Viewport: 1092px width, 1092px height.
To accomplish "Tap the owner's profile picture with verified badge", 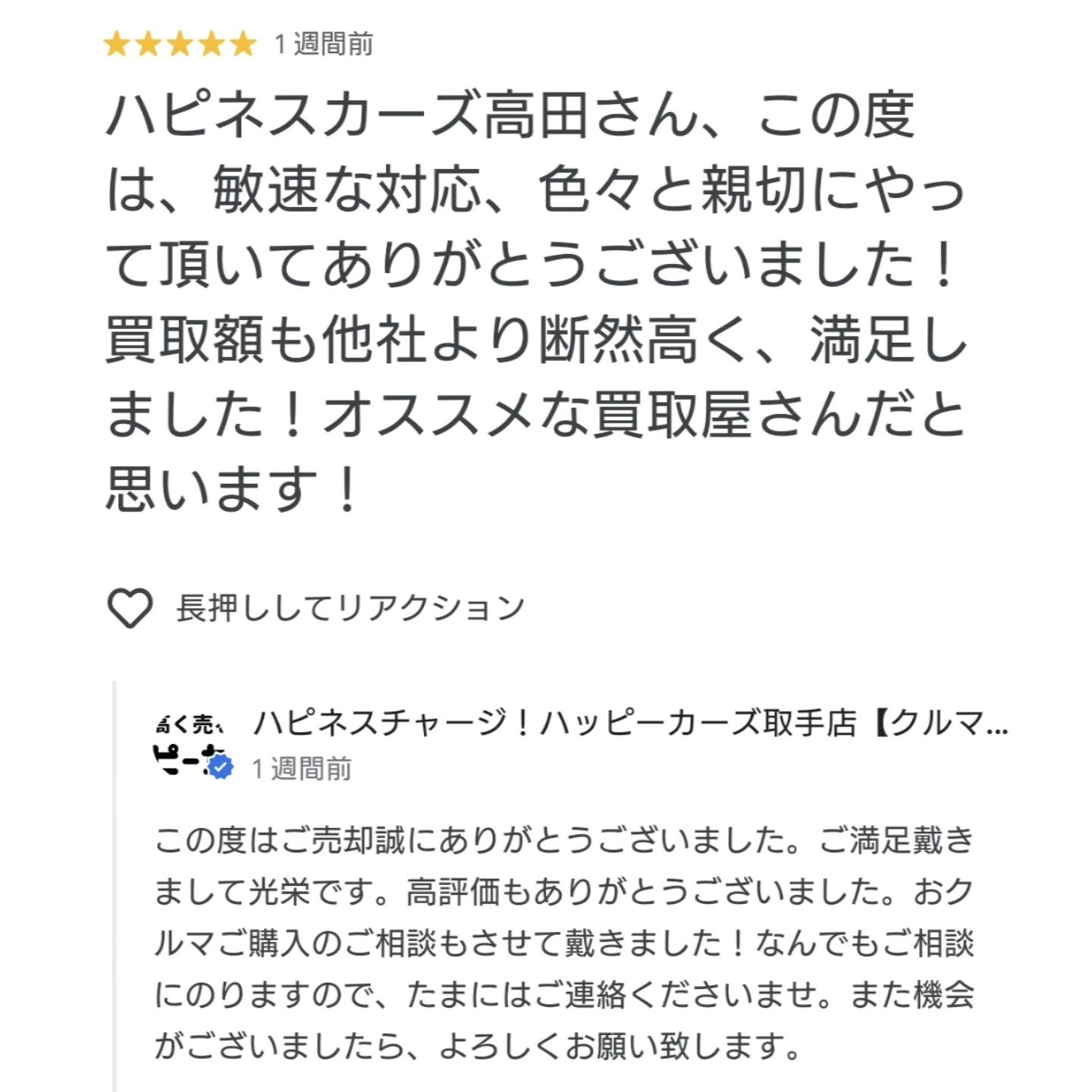I will pyautogui.click(x=192, y=745).
